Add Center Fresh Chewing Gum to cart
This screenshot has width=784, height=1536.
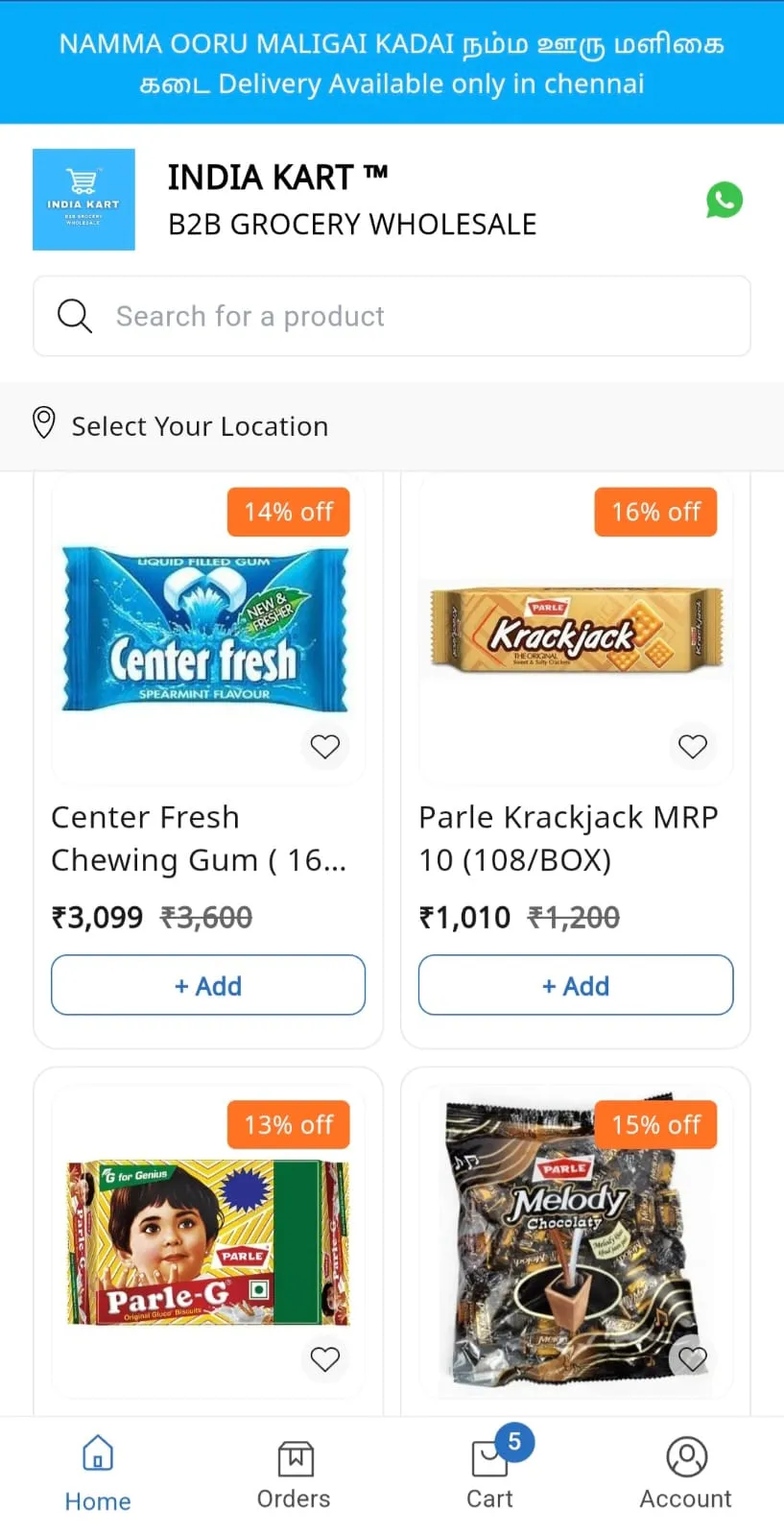[207, 985]
